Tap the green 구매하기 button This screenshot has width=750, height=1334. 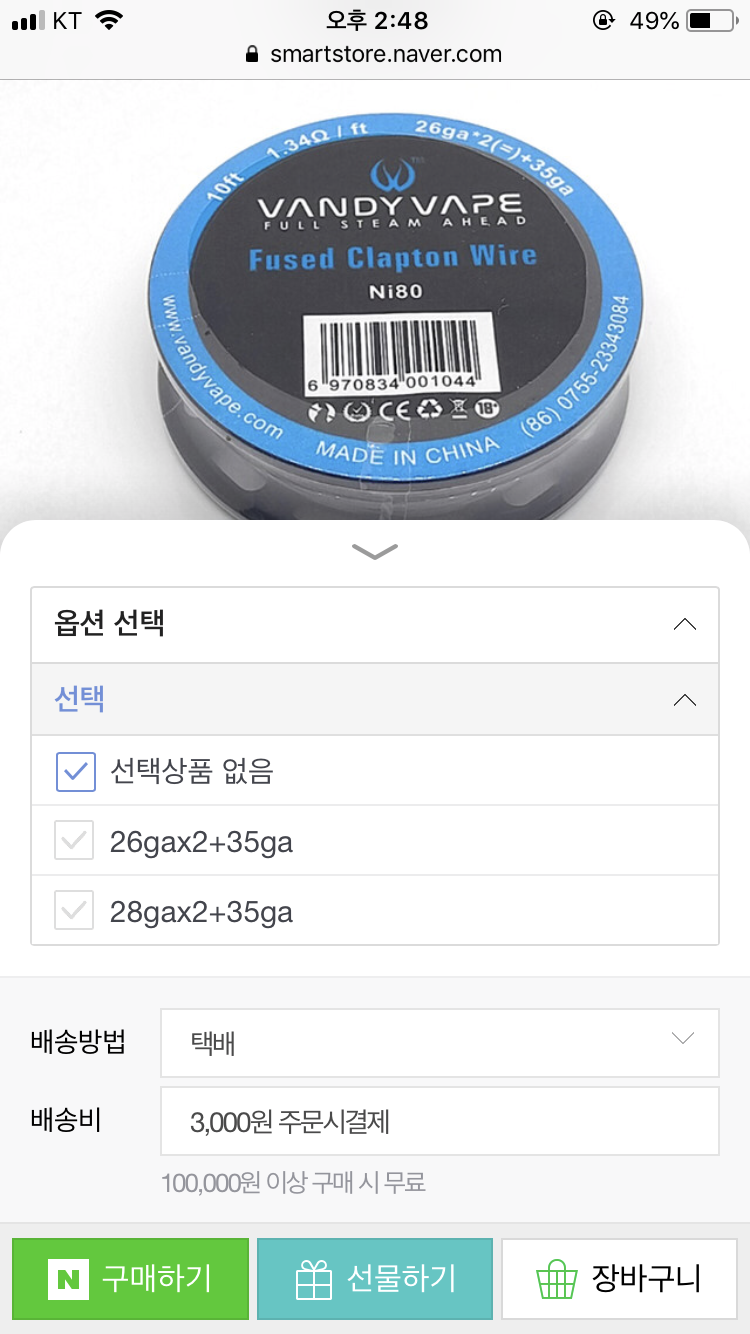[130, 1278]
